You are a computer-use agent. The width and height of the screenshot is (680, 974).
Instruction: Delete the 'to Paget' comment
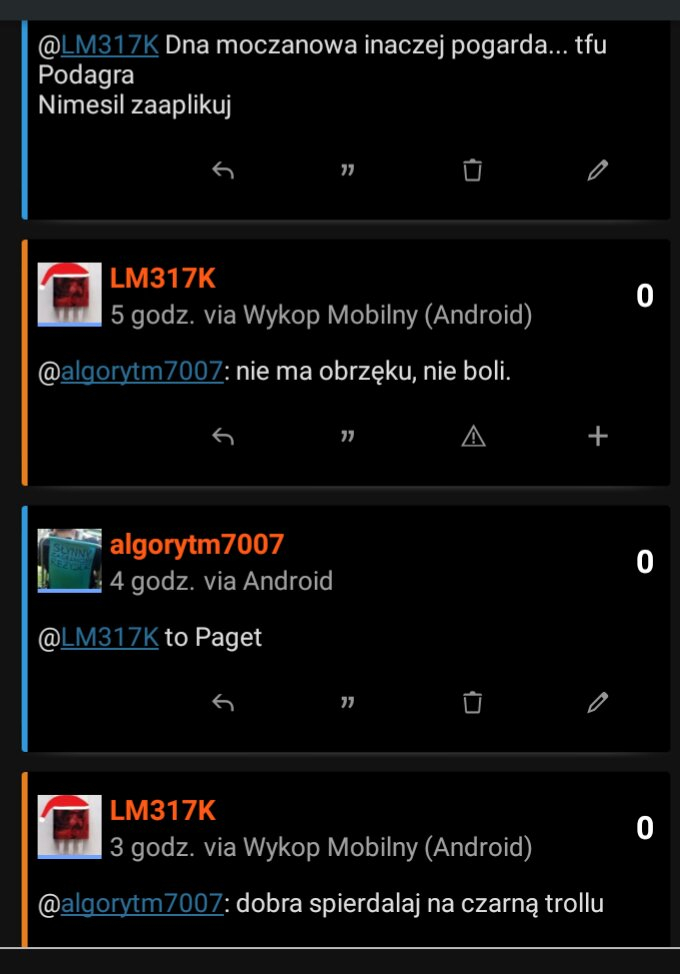[x=472, y=702]
